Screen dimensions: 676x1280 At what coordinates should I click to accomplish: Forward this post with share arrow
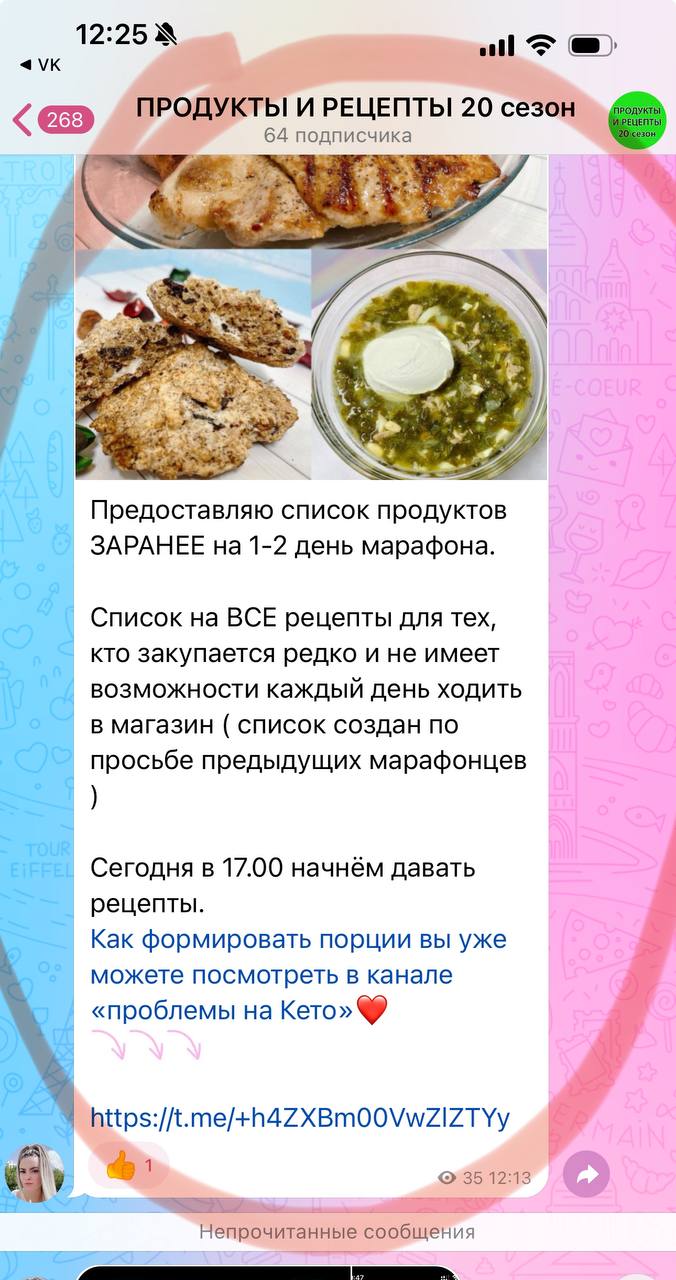tap(586, 1175)
